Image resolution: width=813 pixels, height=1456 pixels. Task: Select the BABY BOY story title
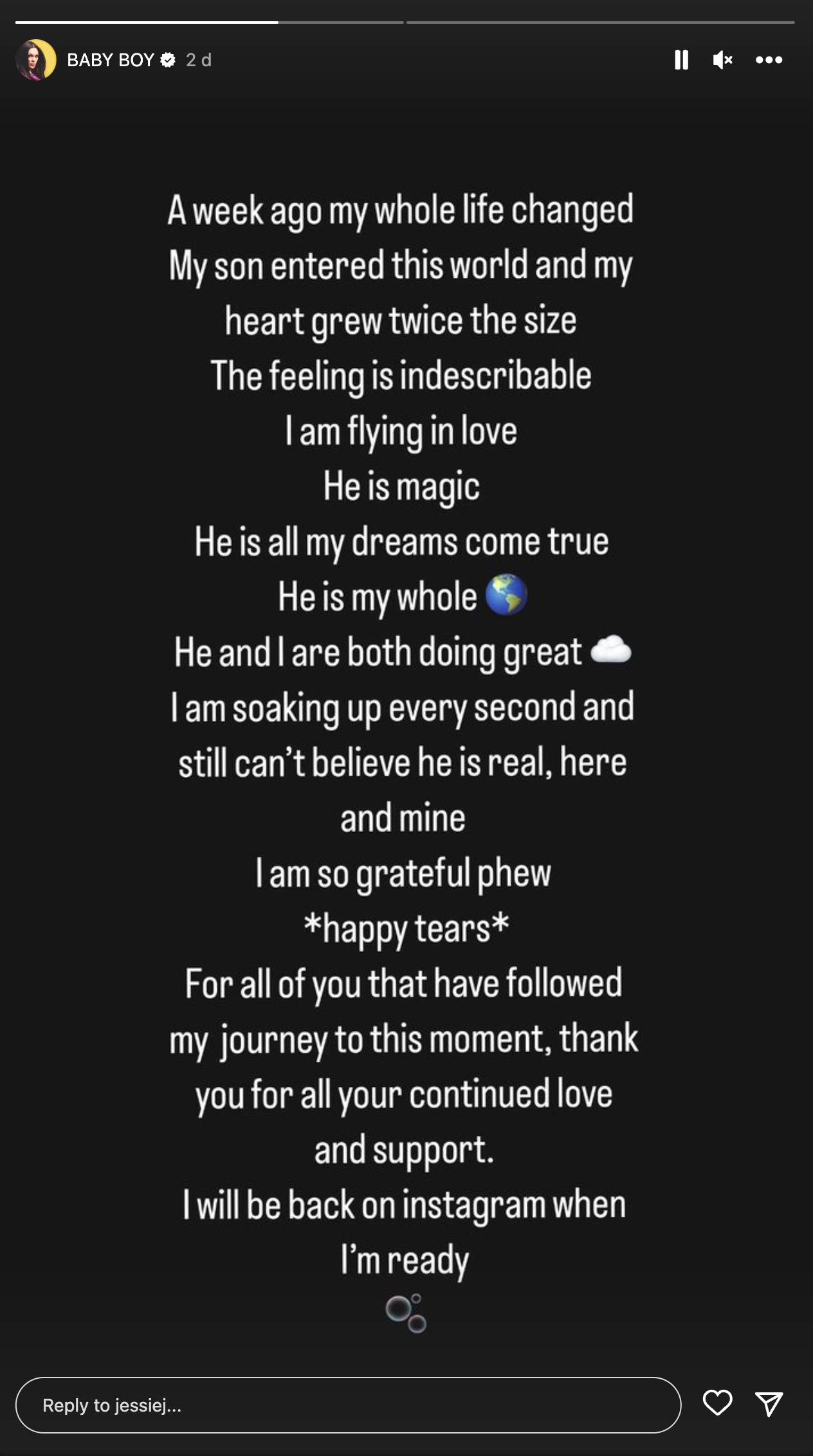coord(111,60)
